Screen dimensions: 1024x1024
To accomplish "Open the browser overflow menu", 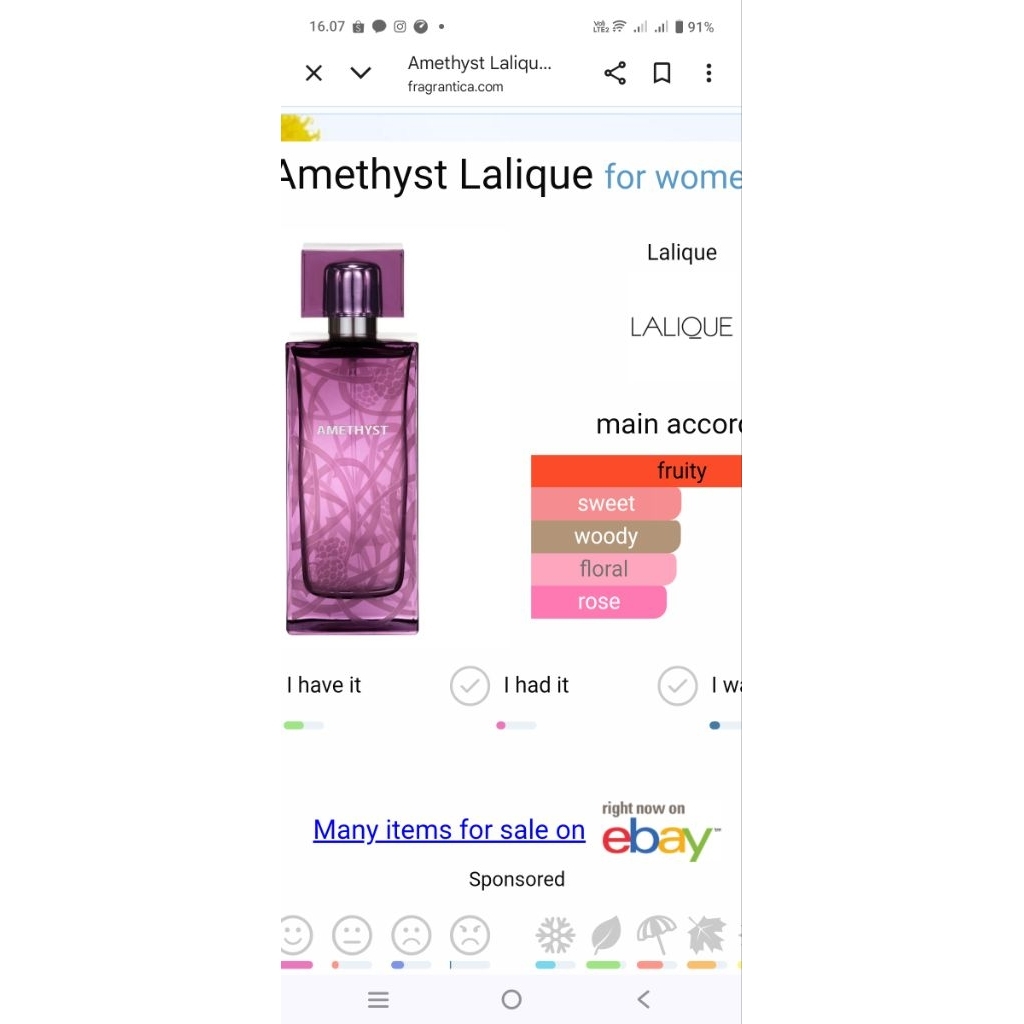I will 708,73.
